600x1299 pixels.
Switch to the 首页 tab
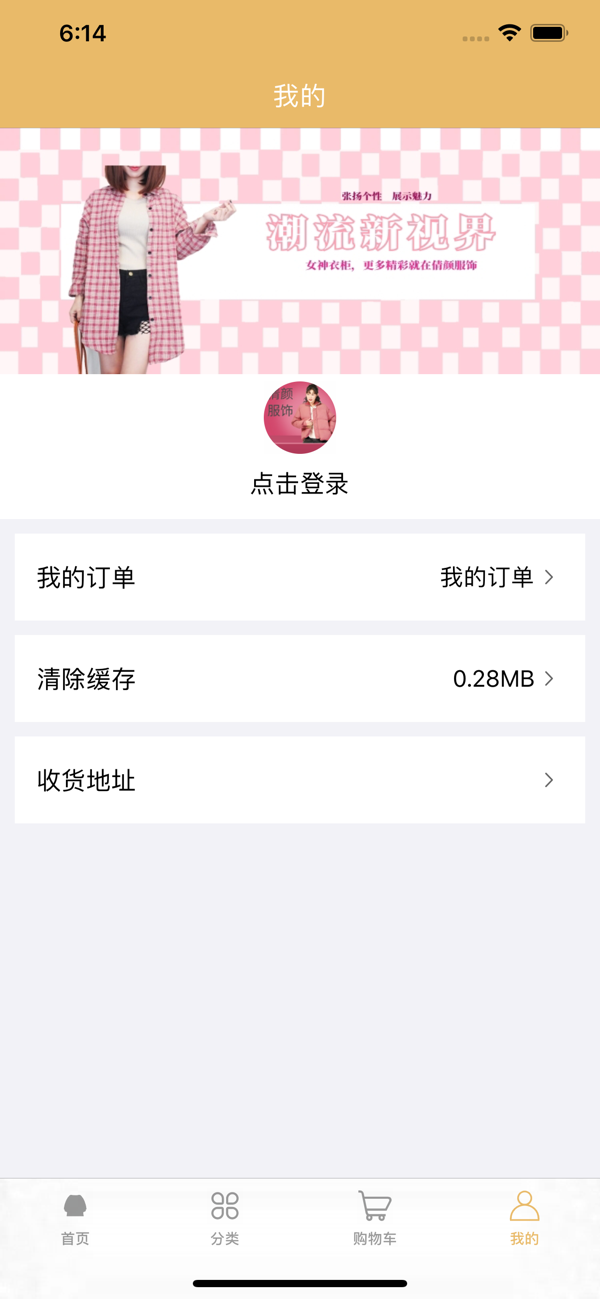tap(75, 1218)
